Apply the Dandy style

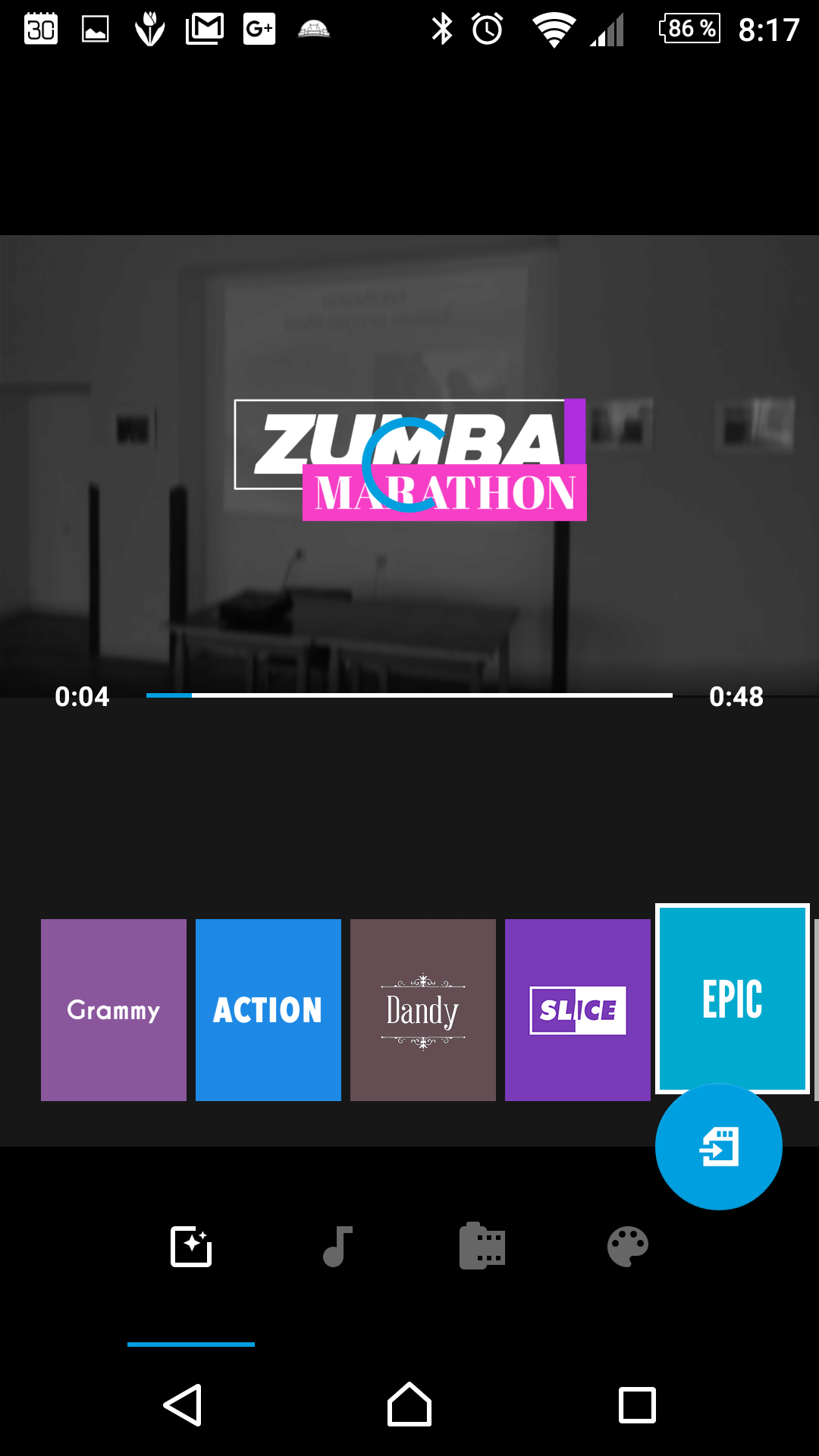point(423,1009)
